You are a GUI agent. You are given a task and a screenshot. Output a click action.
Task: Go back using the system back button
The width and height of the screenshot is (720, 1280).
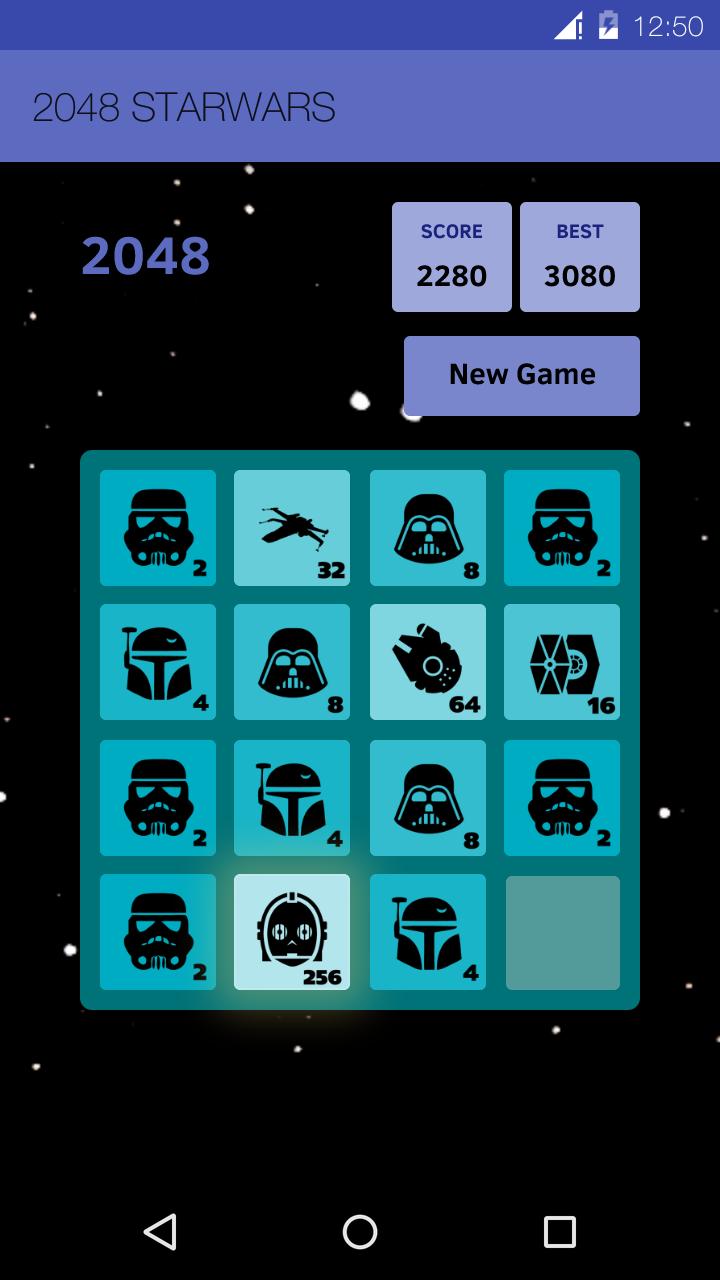160,1232
